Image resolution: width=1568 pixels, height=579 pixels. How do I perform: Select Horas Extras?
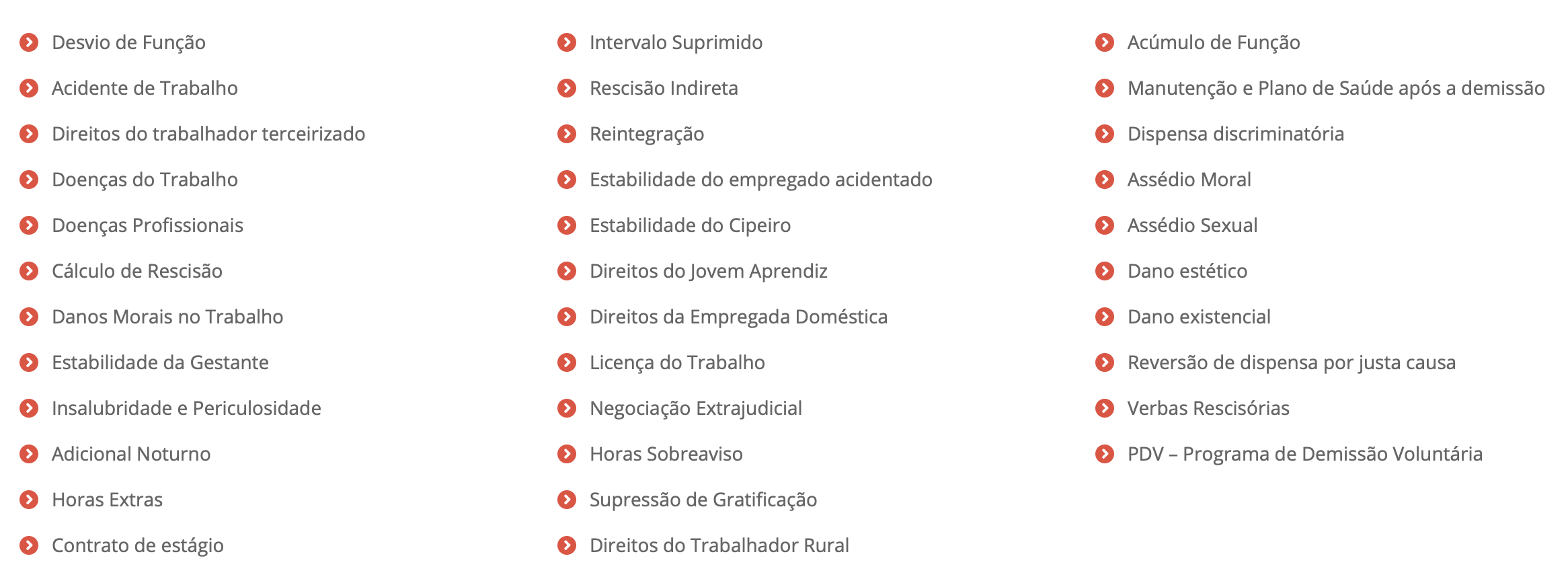107,500
